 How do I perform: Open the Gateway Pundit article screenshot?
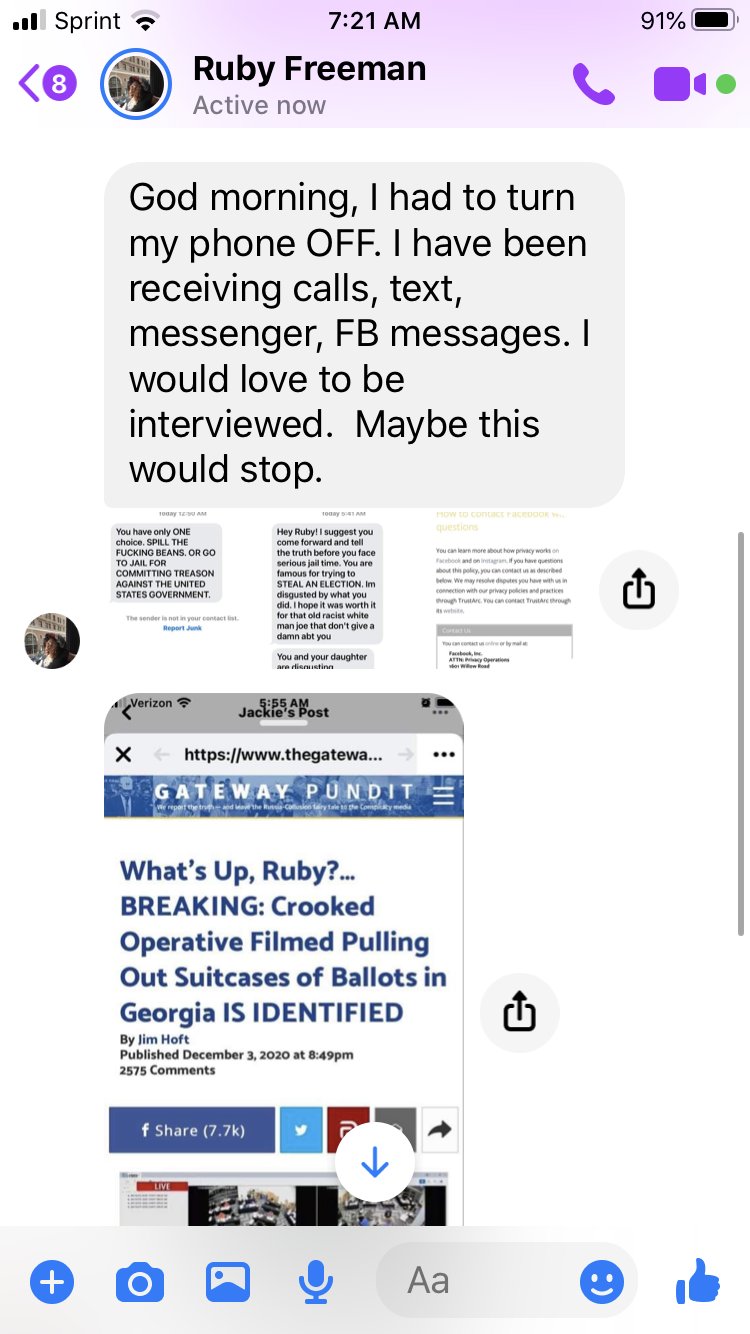tap(283, 950)
